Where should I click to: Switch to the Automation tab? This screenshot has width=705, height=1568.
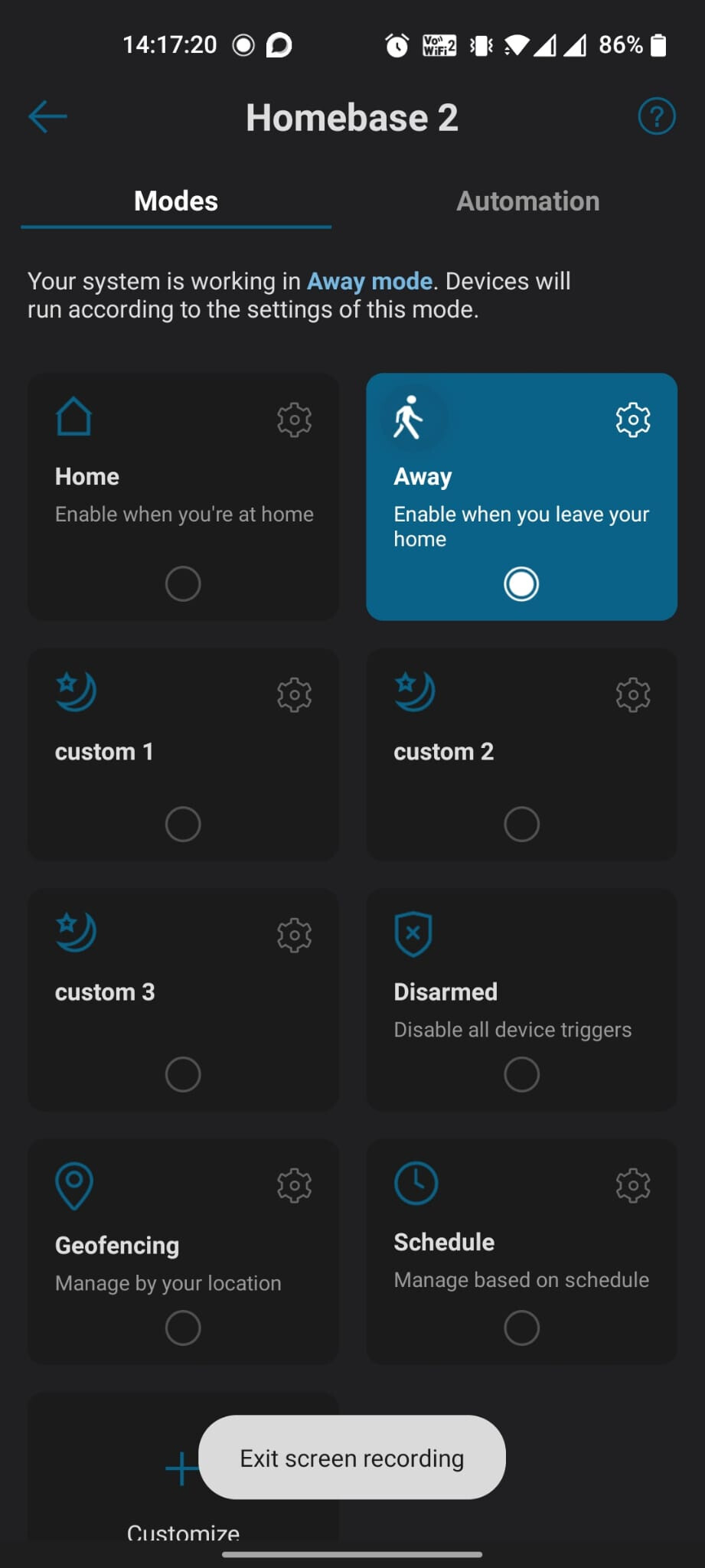pyautogui.click(x=527, y=201)
